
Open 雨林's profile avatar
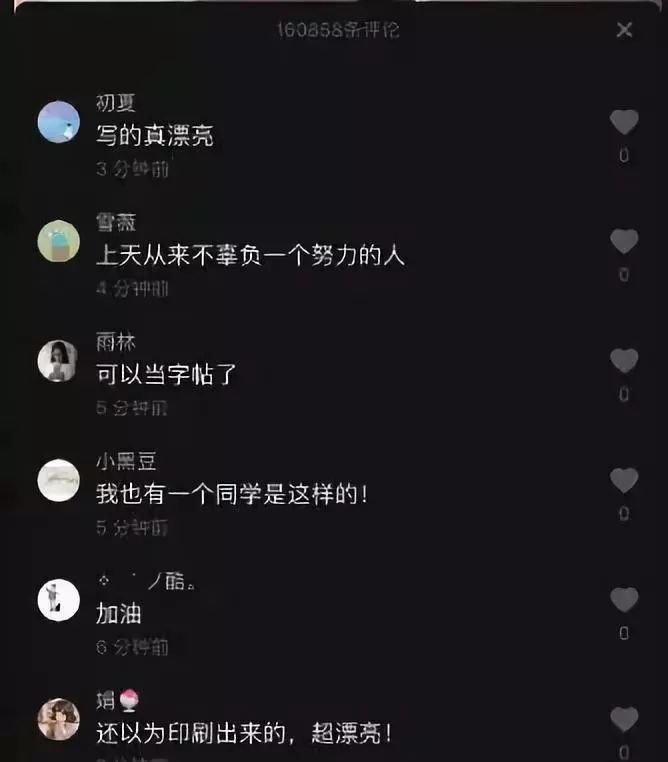click(58, 361)
